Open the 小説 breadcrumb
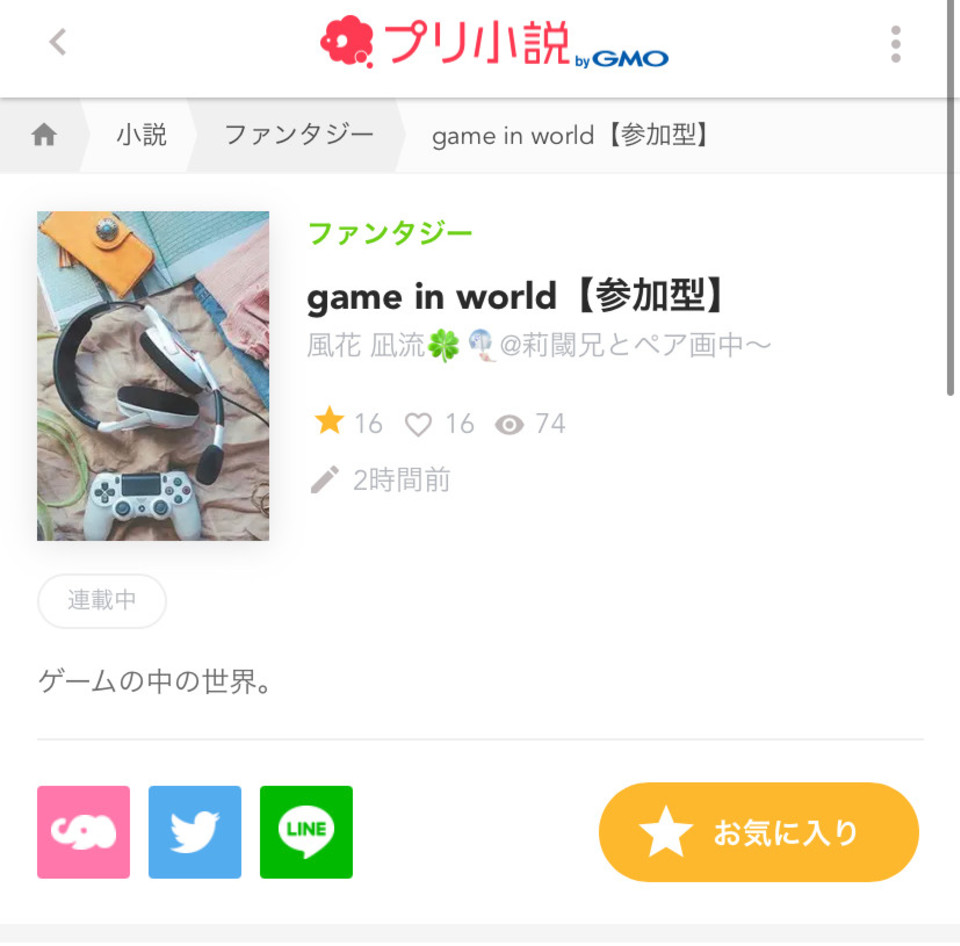 tap(141, 135)
